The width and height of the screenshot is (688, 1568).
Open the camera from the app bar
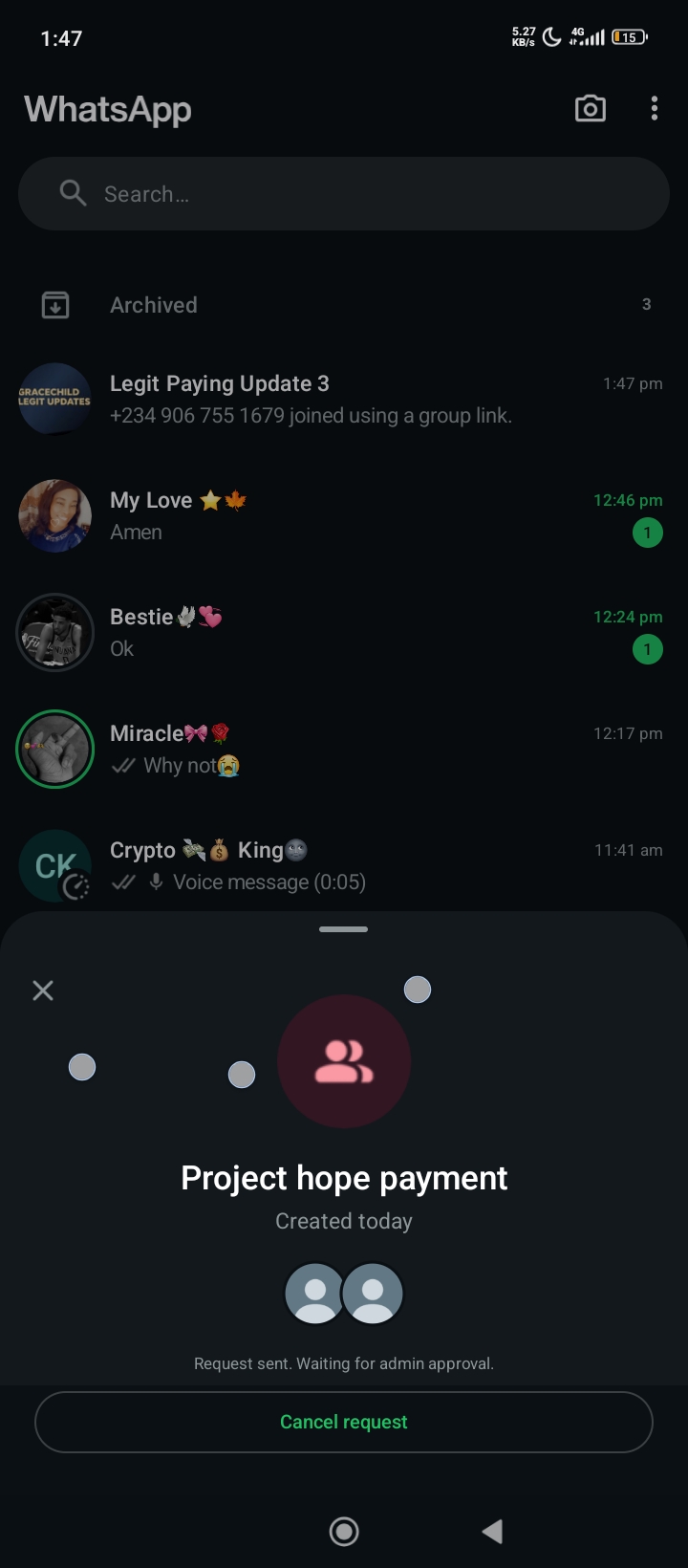(590, 109)
